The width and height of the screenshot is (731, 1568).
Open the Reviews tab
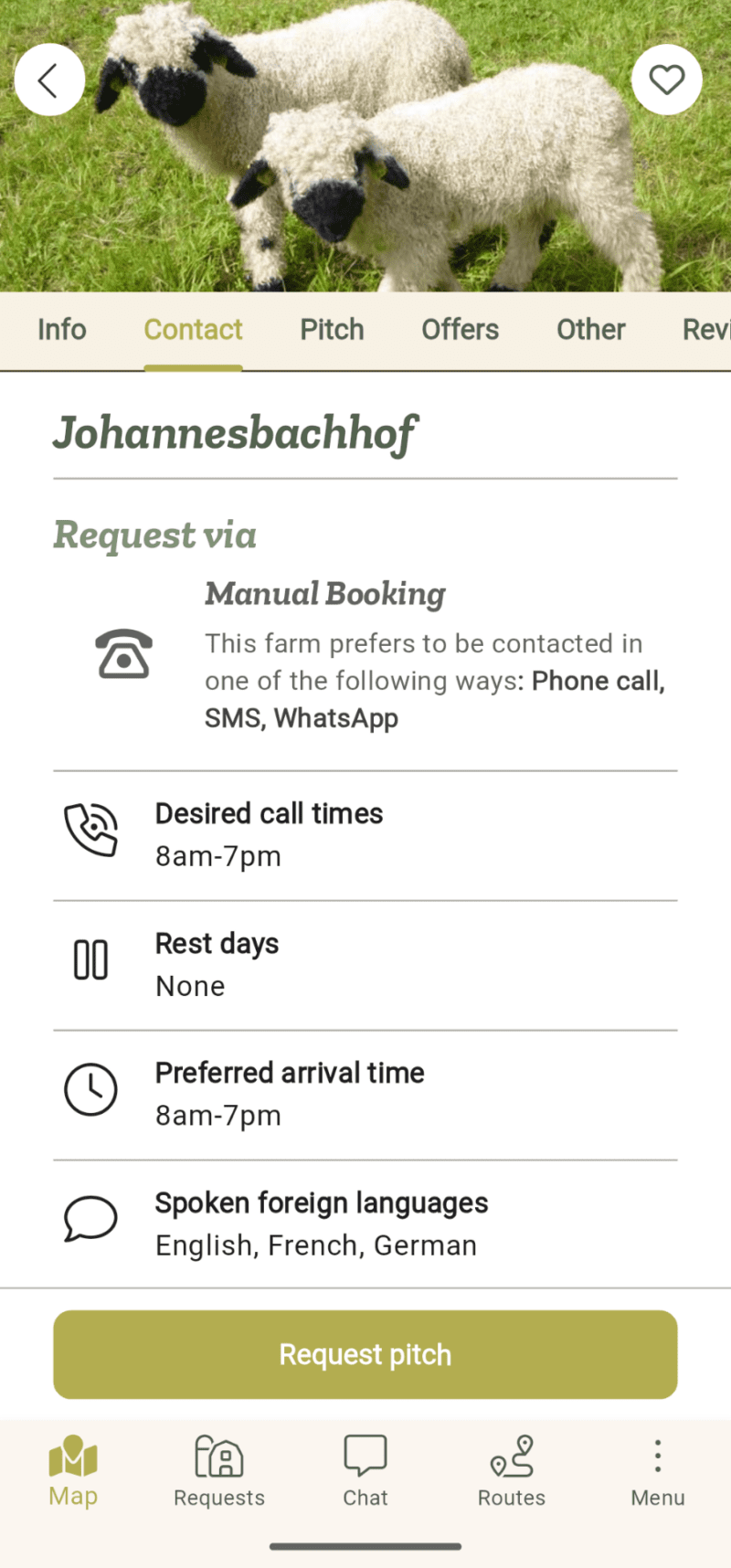705,330
